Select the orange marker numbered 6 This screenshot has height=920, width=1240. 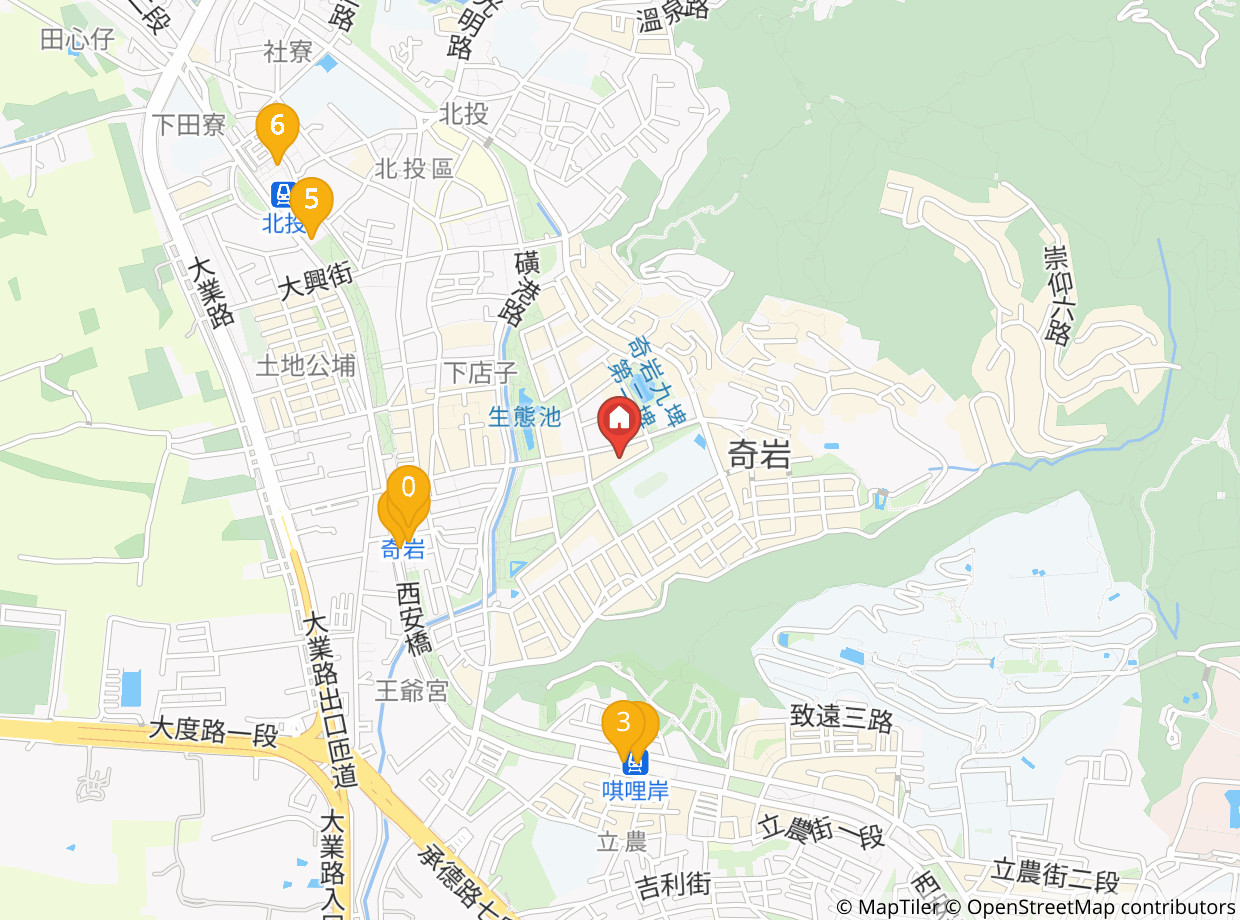click(278, 132)
